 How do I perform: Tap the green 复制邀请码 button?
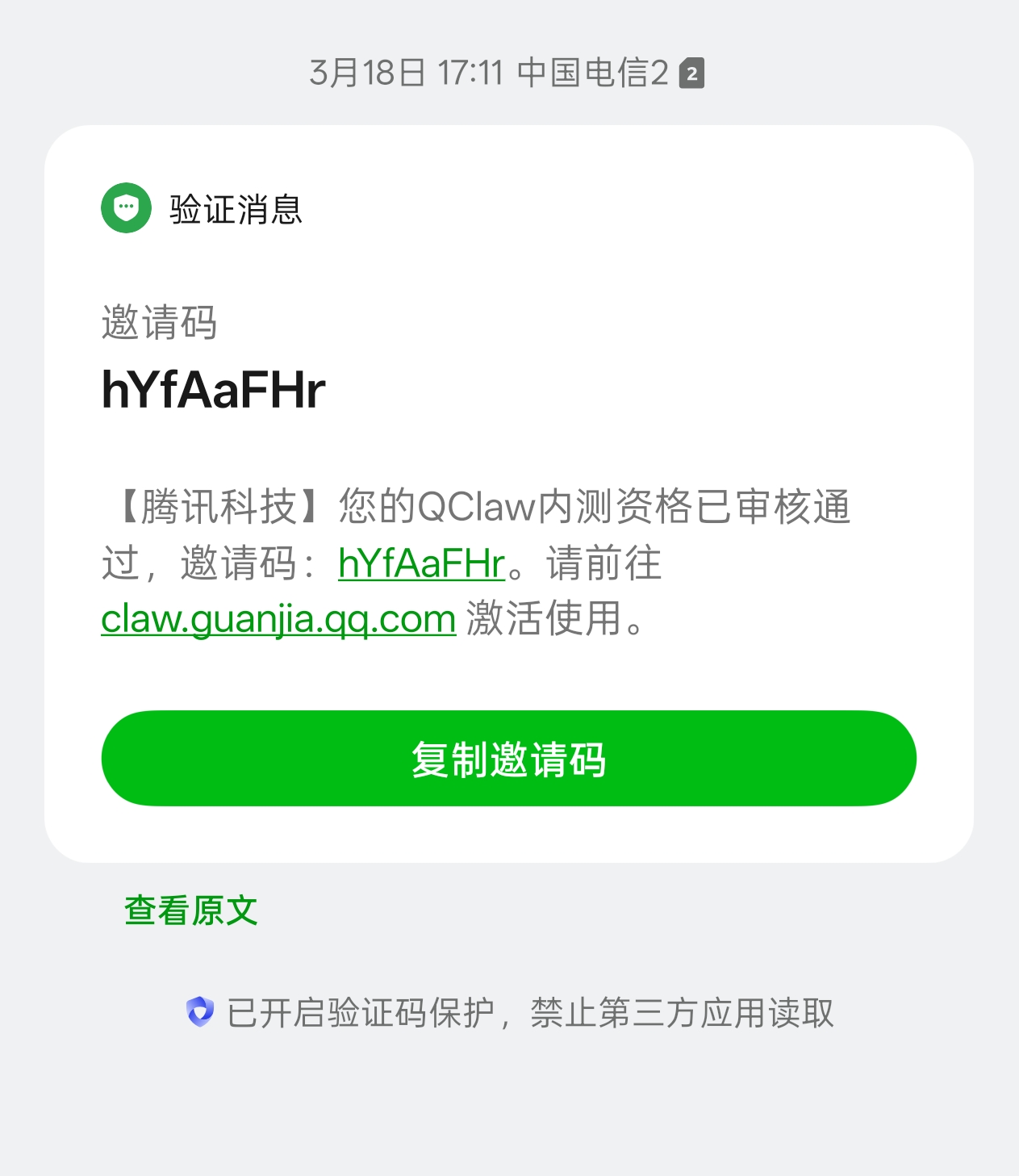508,759
